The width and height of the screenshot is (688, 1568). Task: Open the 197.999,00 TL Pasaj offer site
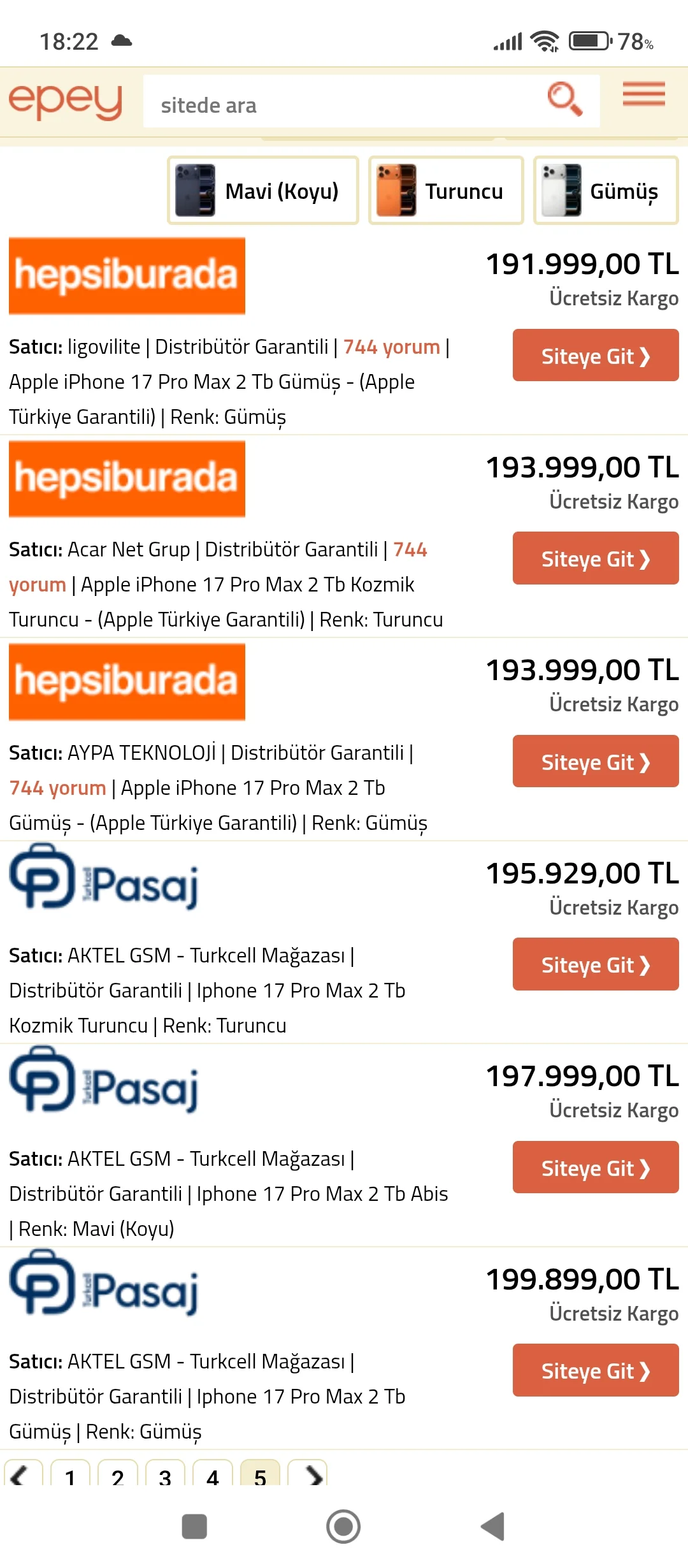point(595,1167)
